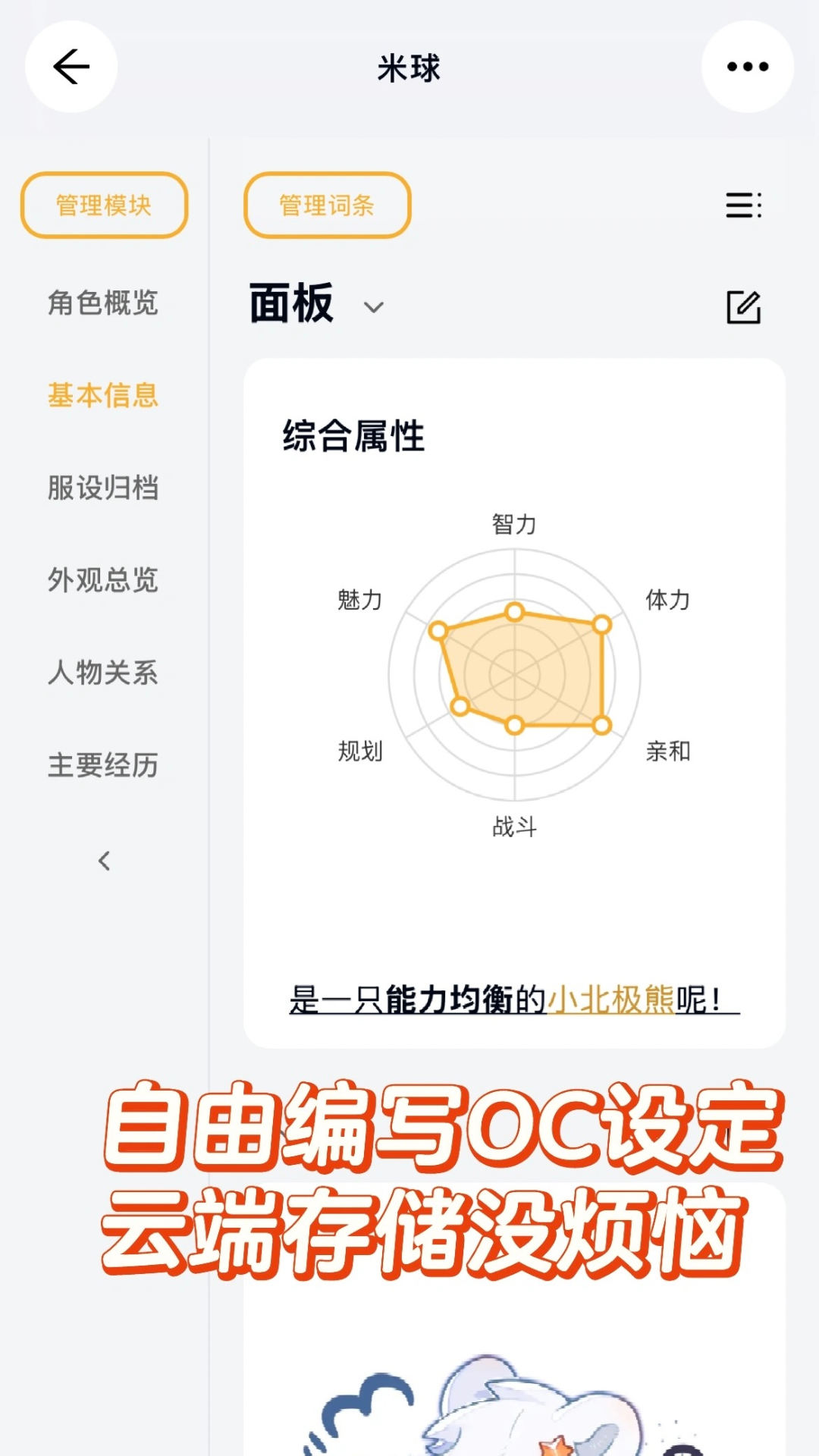This screenshot has width=819, height=1456.
Task: Tap the 管理模块 button
Action: coord(104,206)
